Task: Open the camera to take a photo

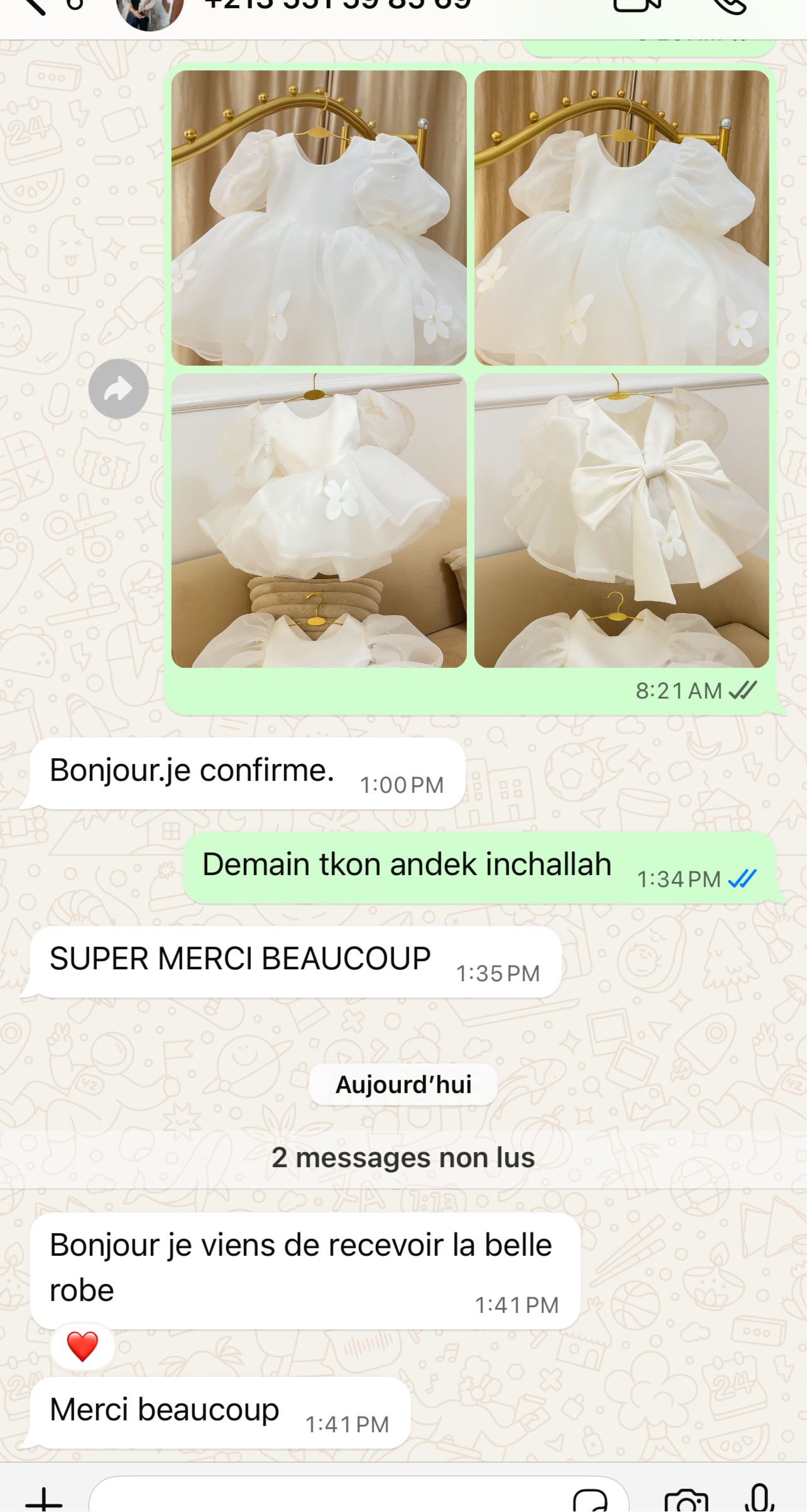Action: [686, 1501]
